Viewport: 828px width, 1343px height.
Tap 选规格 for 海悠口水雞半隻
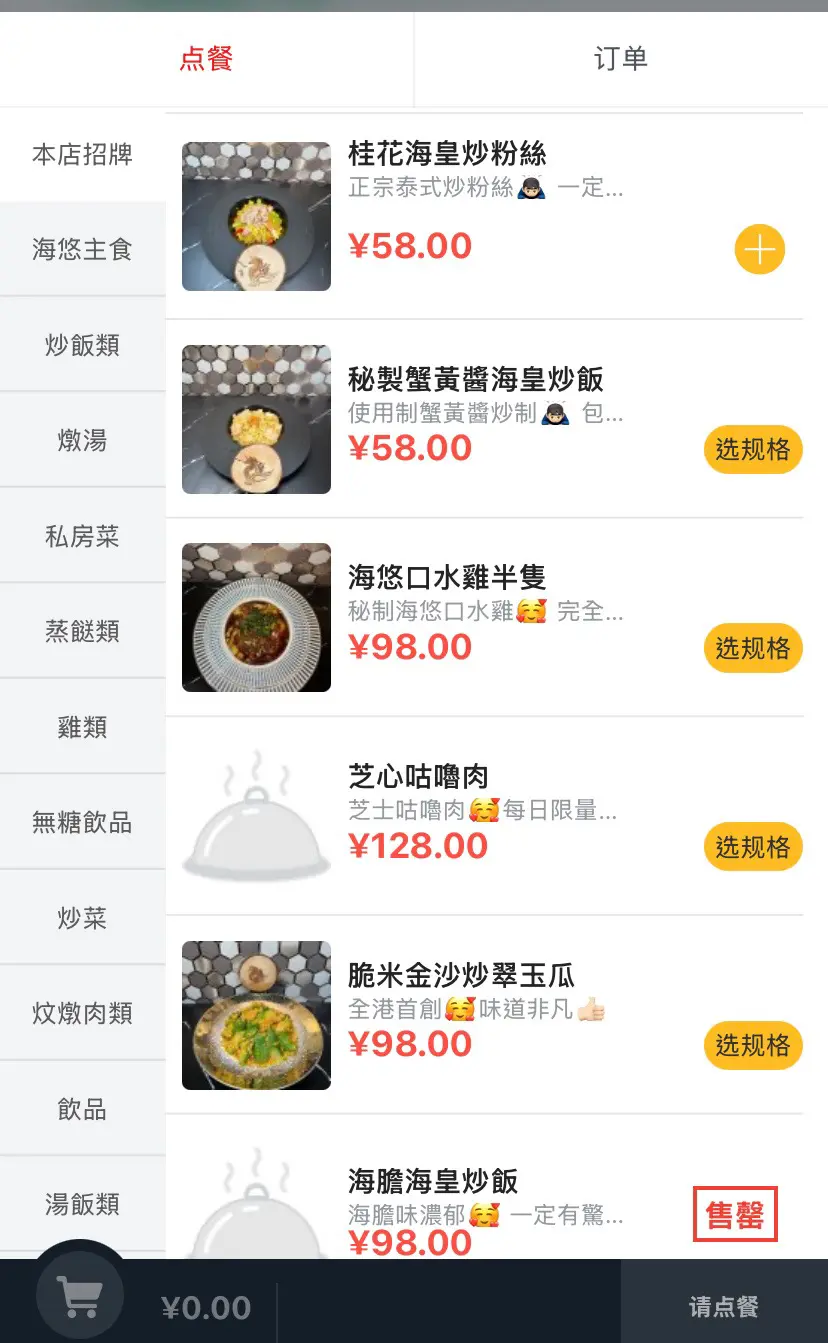pos(753,648)
